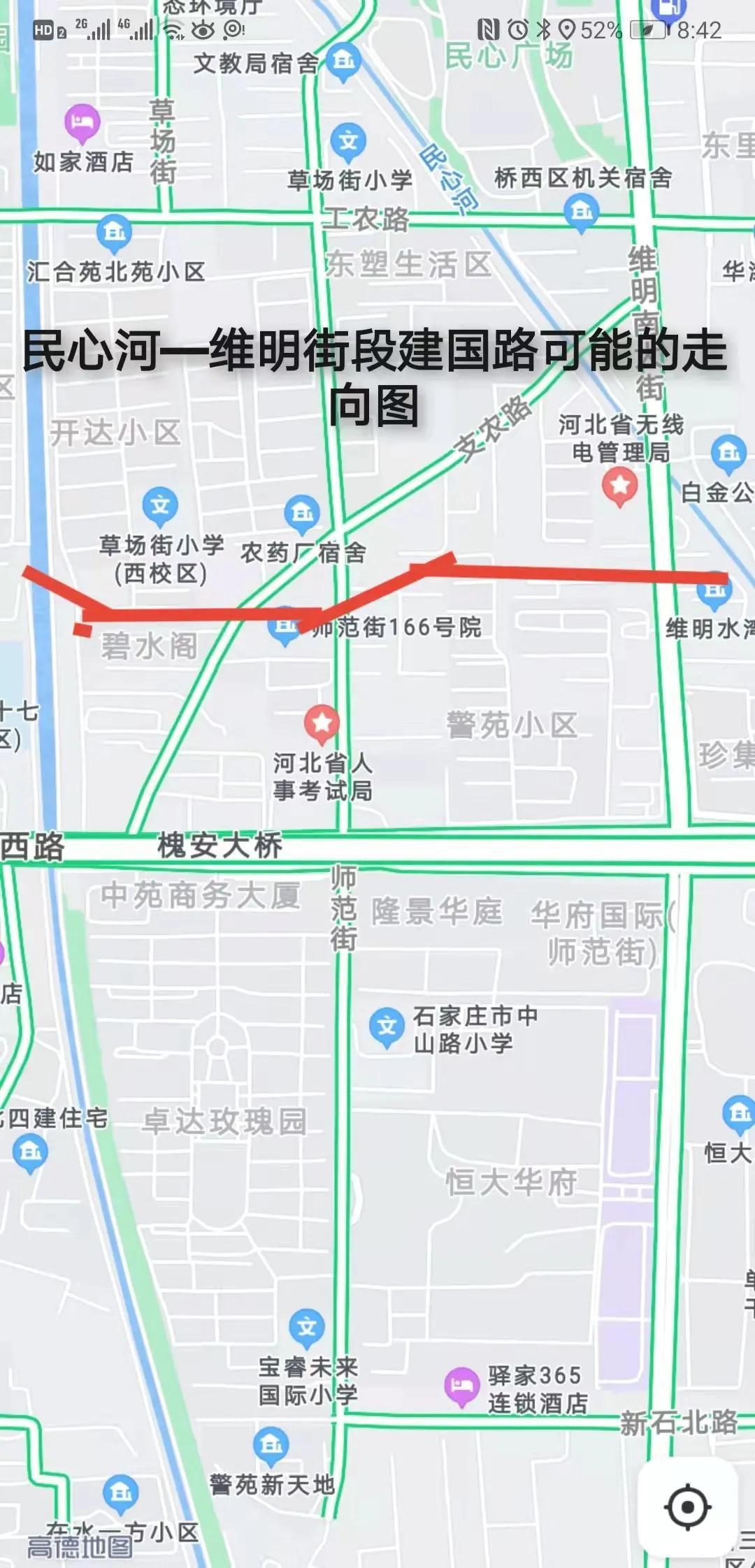Open the 宝睿未来国际小学 school marker
The height and width of the screenshot is (1568, 755).
[x=308, y=1326]
